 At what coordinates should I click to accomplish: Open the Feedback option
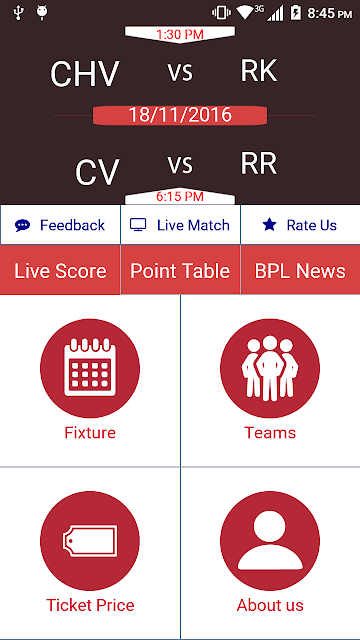(x=60, y=225)
